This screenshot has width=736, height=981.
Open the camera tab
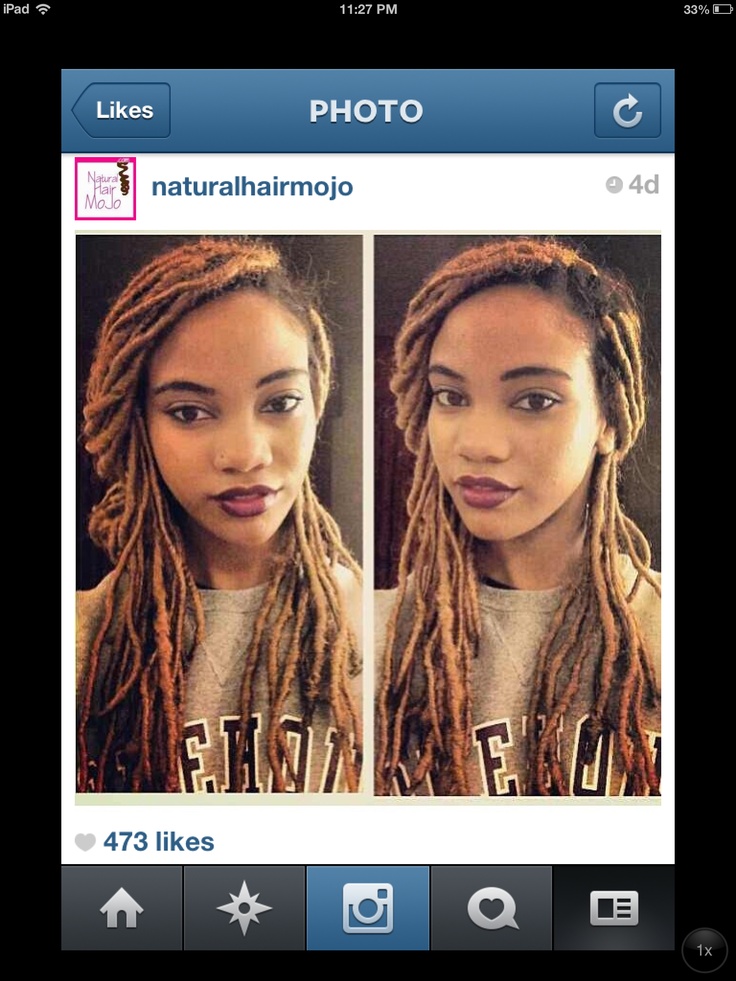click(367, 908)
